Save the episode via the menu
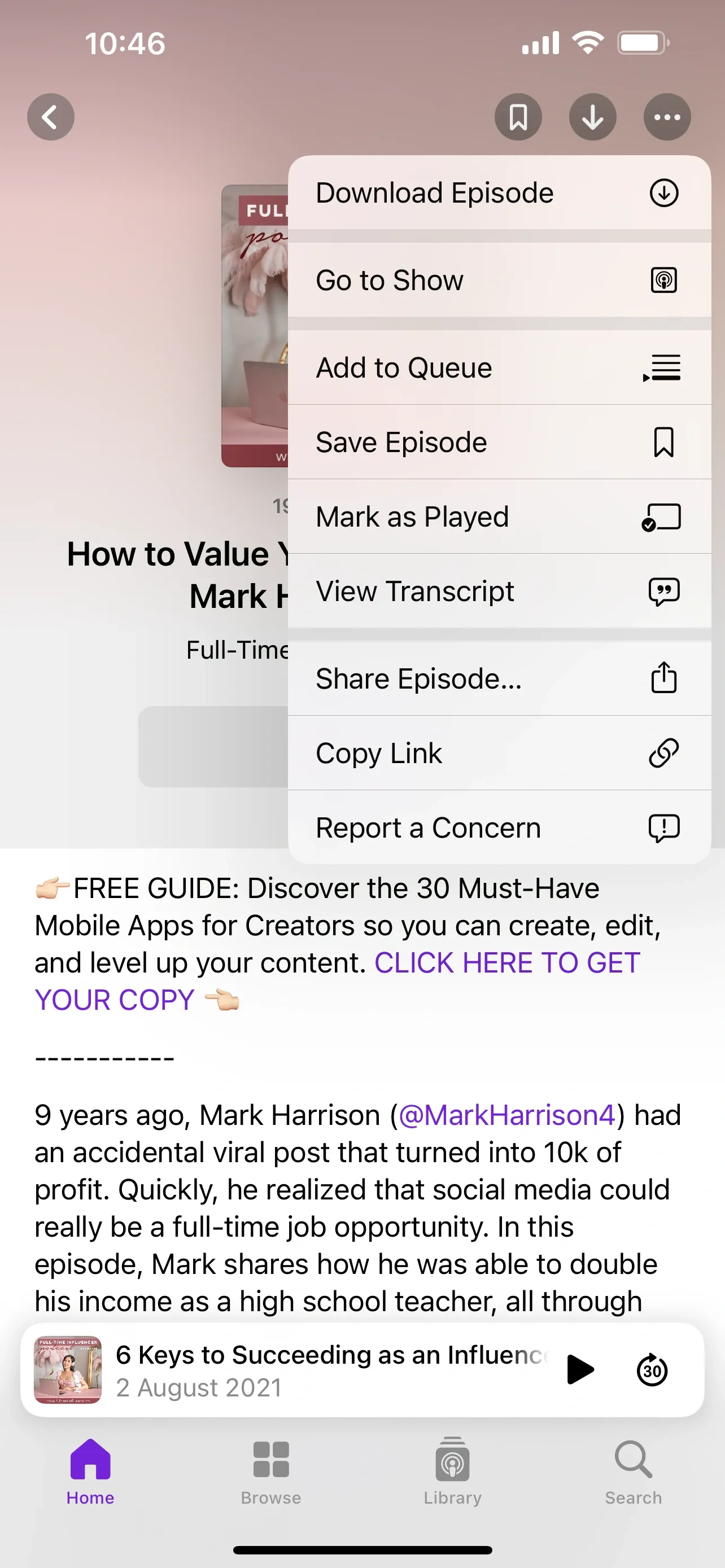 coord(498,442)
